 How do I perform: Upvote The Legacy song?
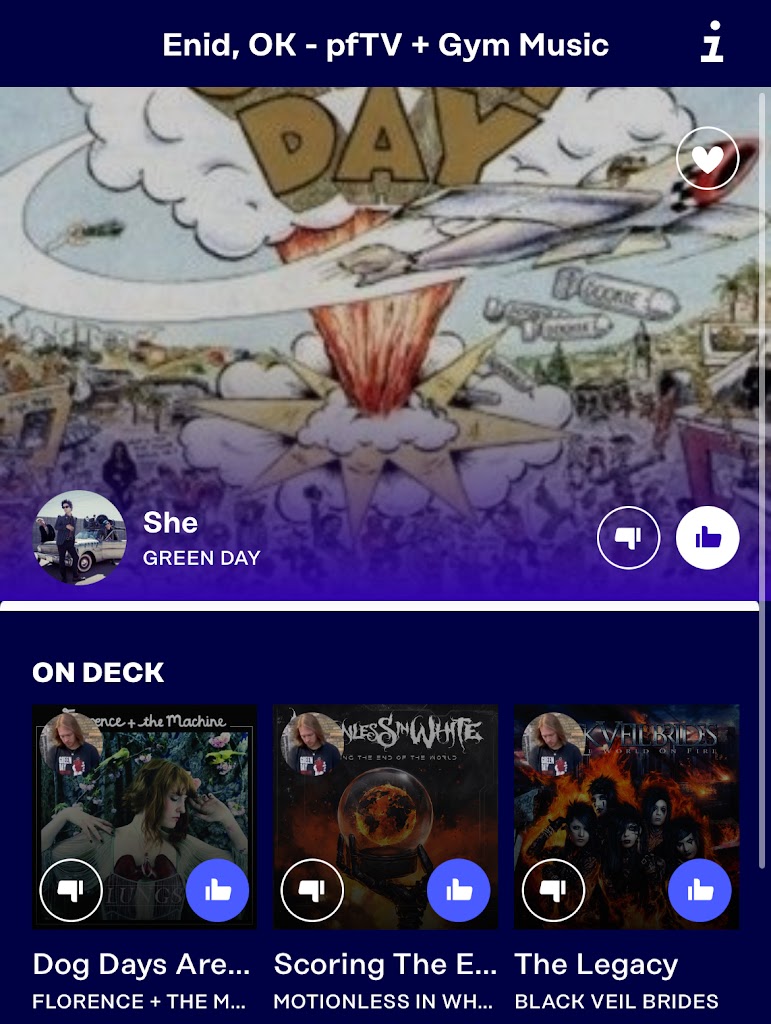699,889
